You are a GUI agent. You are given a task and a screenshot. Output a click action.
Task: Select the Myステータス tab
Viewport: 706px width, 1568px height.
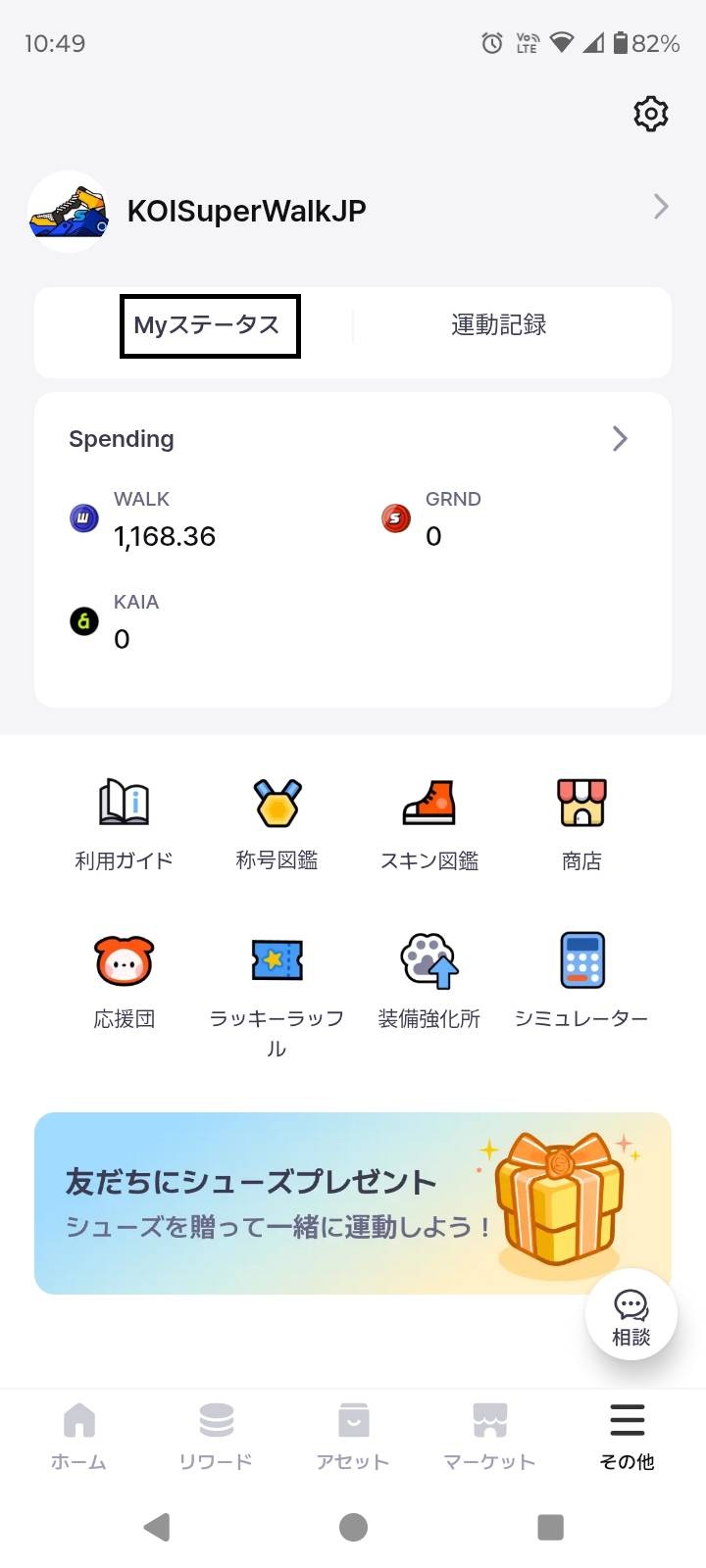point(209,325)
